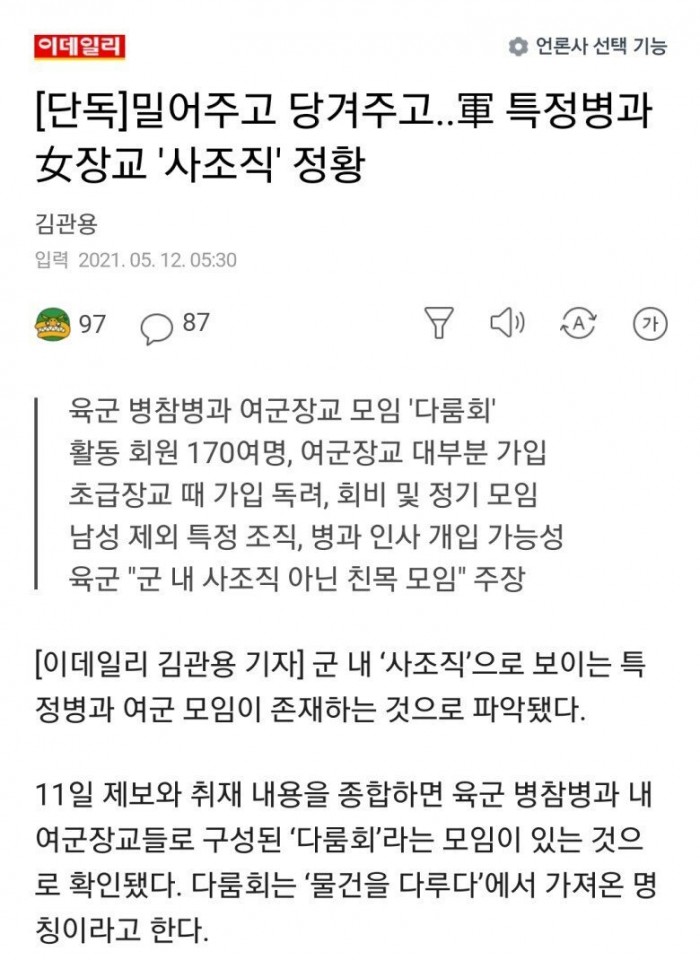The height and width of the screenshot is (960, 700).
Task: Listen to article with speaker icon
Action: click(x=507, y=323)
